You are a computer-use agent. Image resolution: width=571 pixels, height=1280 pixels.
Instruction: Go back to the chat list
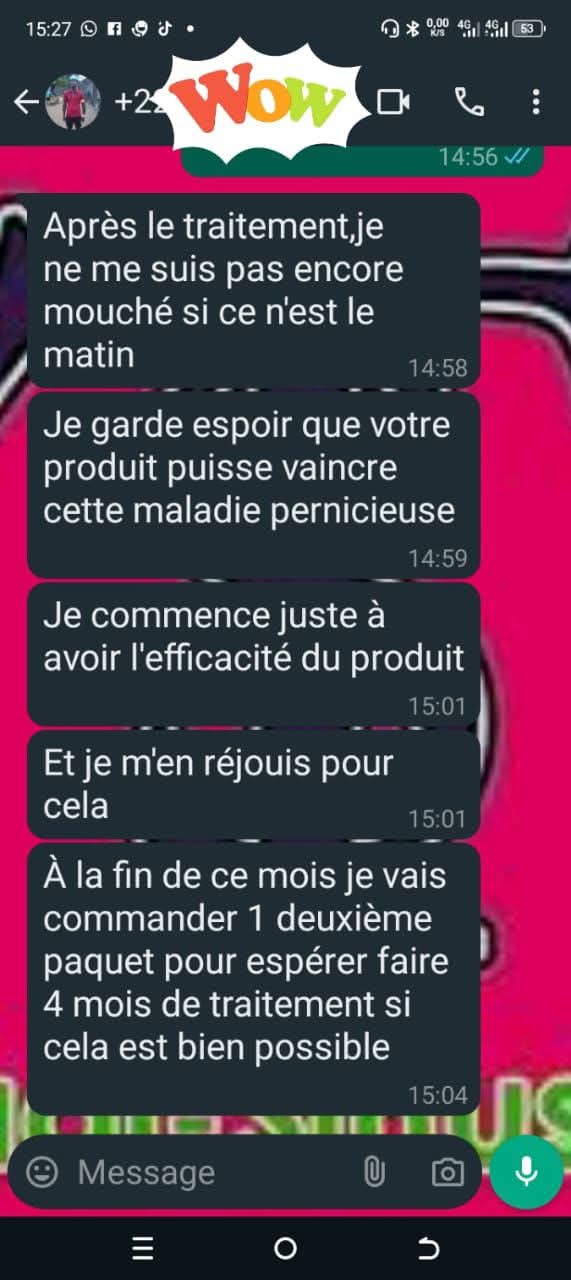point(25,101)
